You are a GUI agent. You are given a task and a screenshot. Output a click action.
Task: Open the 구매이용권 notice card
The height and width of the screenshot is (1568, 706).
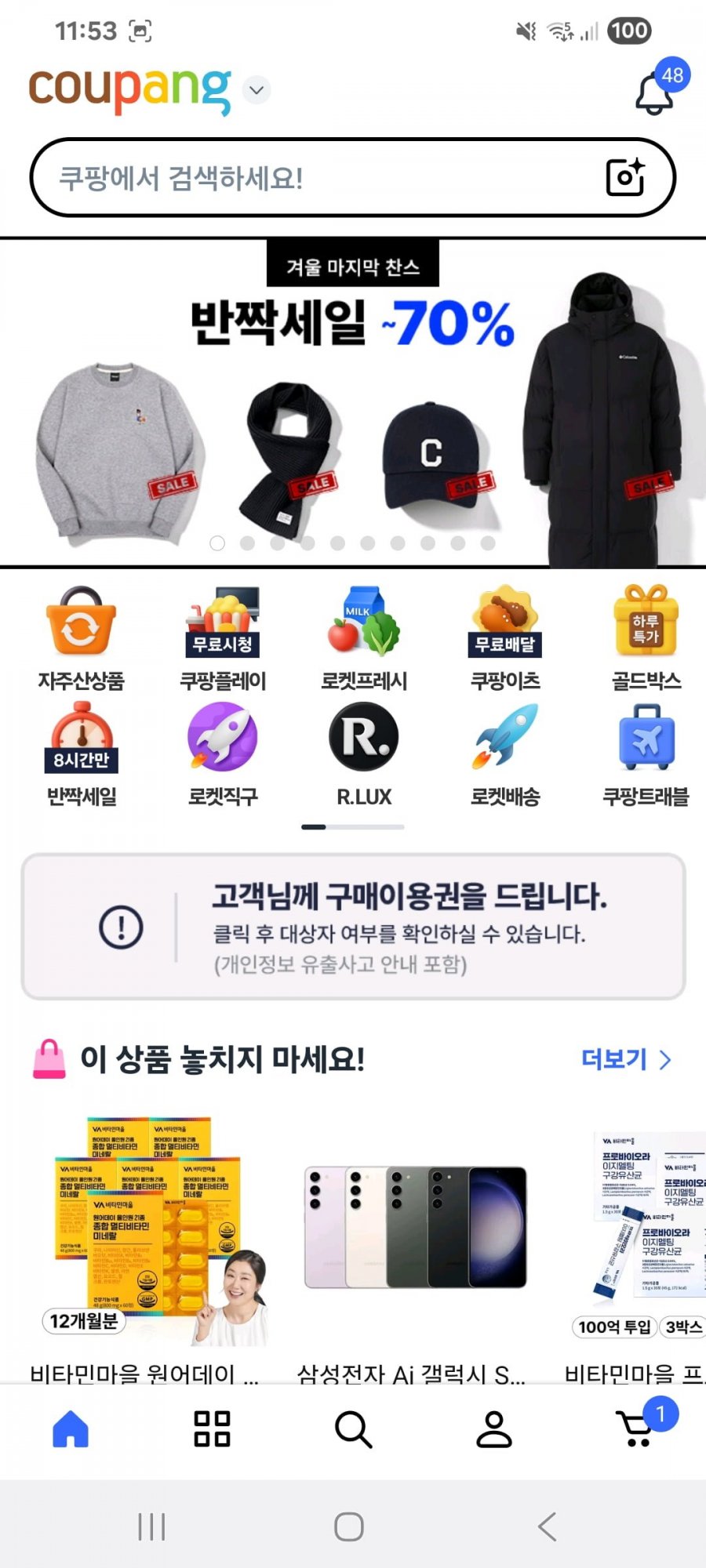click(353, 927)
